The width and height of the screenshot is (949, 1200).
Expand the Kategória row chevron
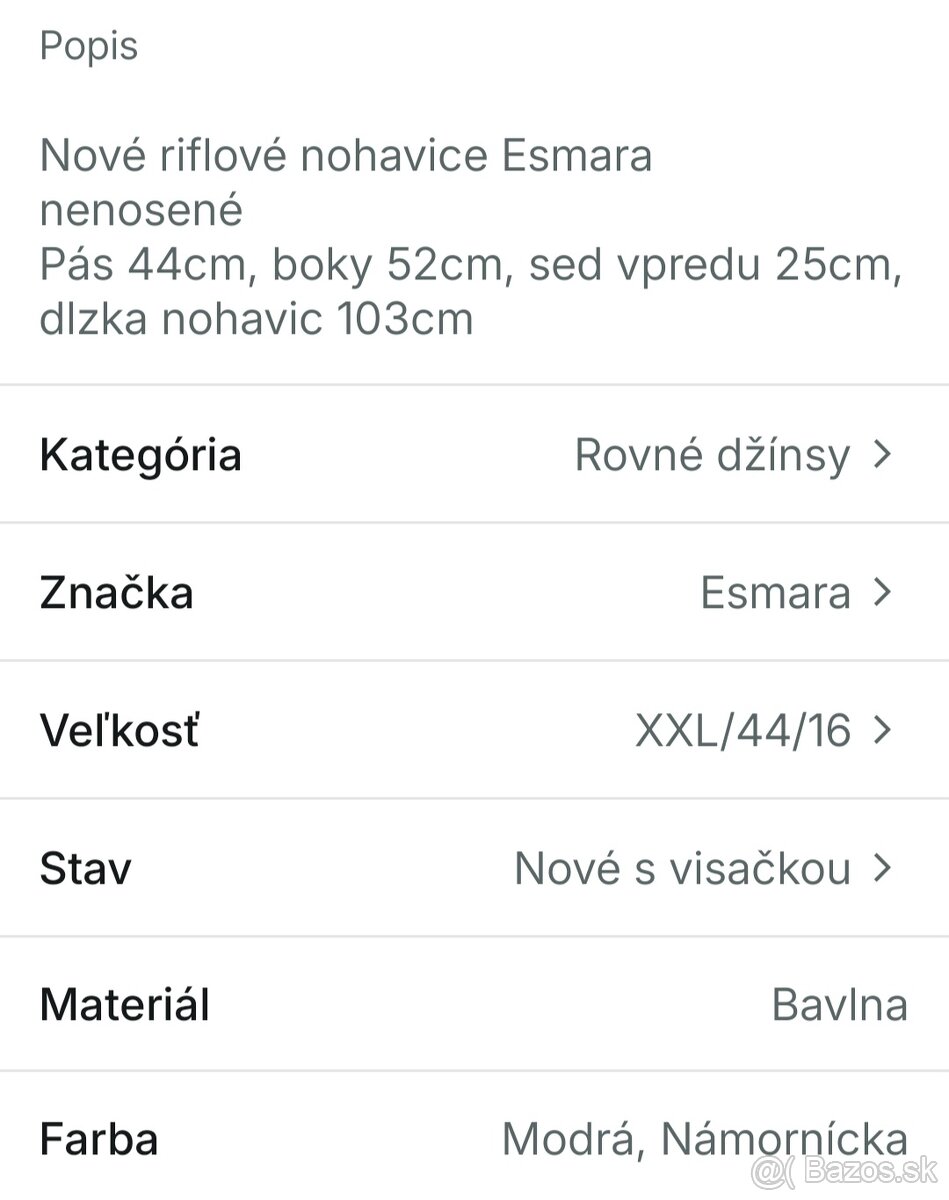[x=881, y=454]
